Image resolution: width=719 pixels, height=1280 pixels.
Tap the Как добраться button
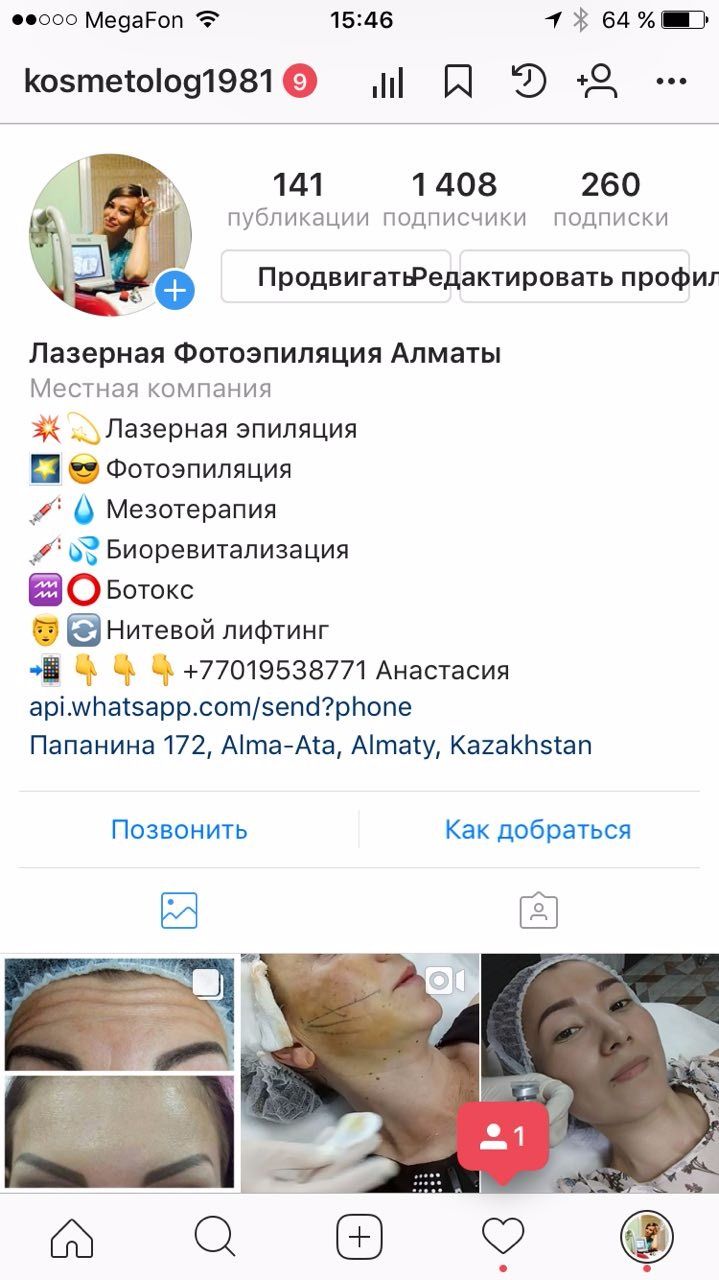coord(538,829)
